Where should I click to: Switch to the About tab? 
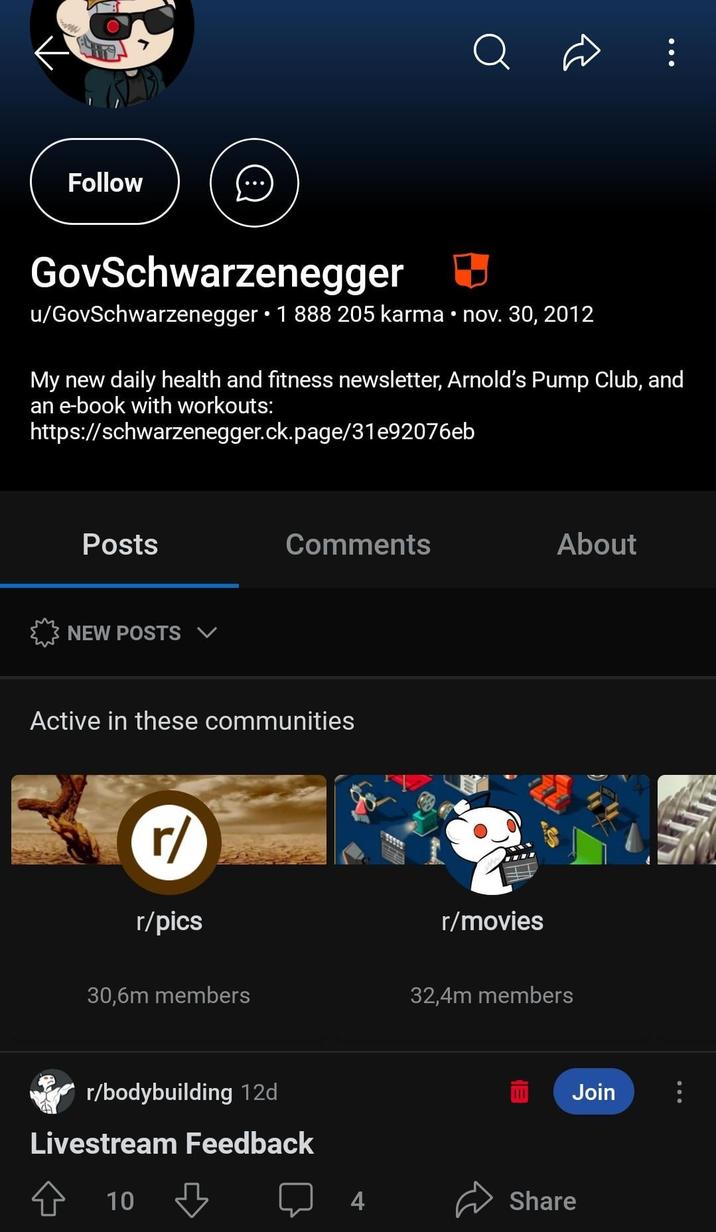pos(596,544)
